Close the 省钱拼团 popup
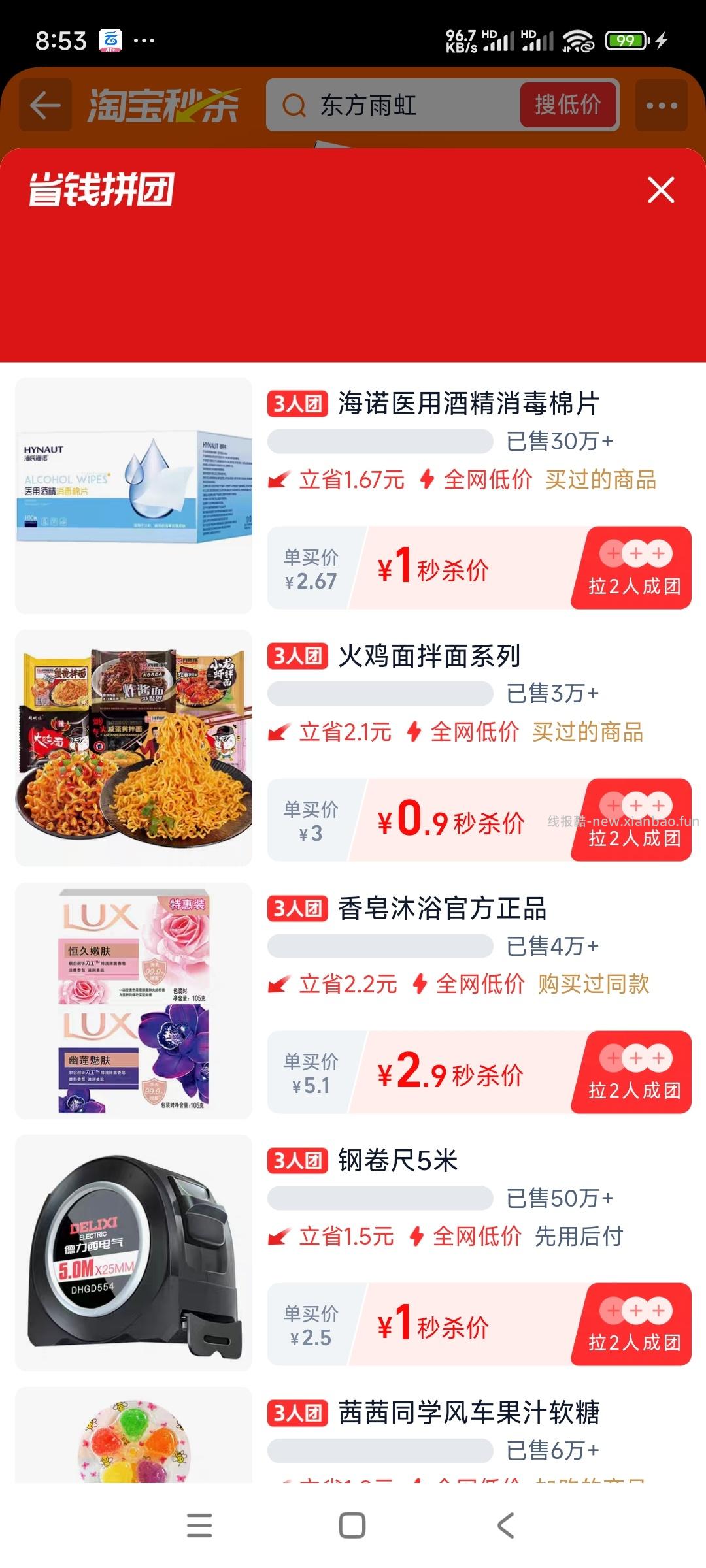The width and height of the screenshot is (706, 1568). (x=662, y=189)
